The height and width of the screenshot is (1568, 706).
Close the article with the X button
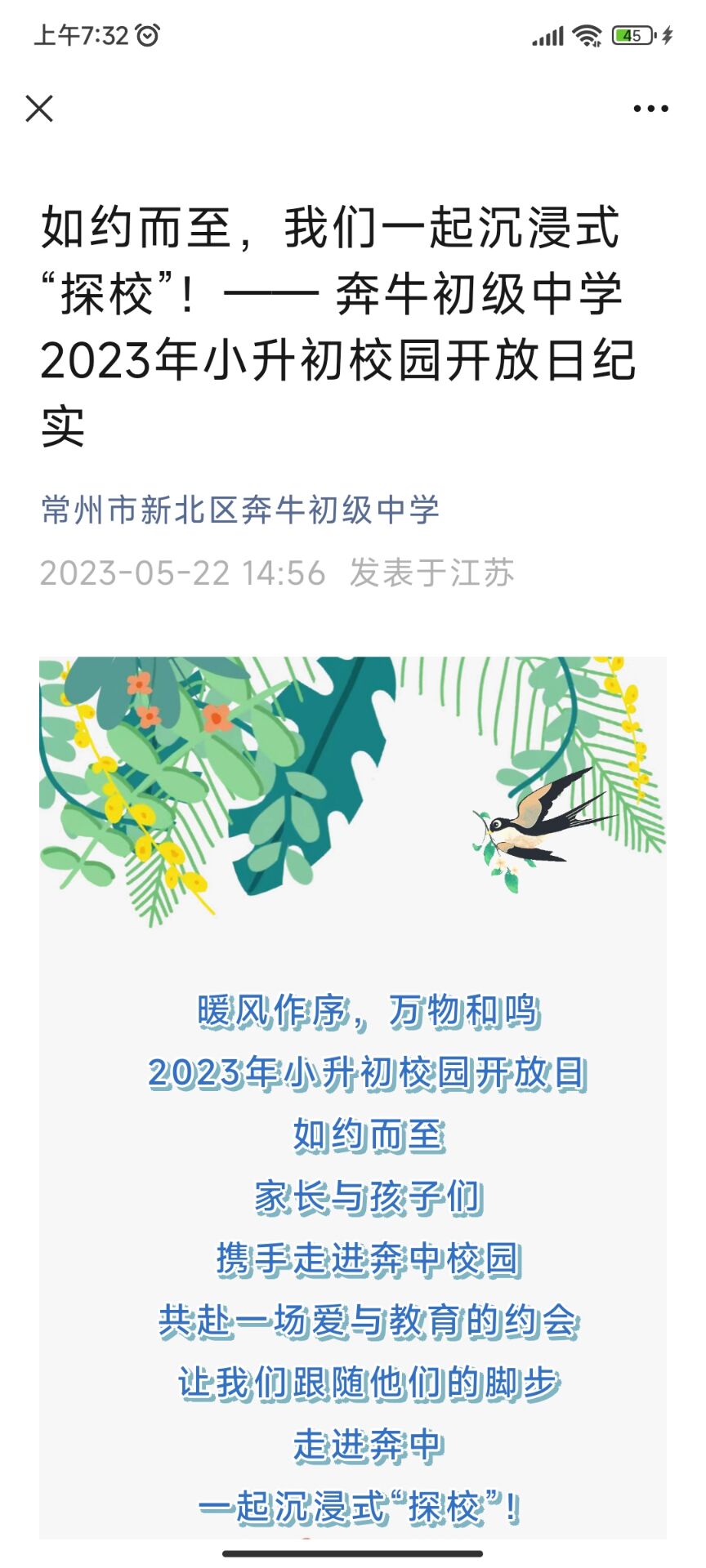[x=39, y=109]
